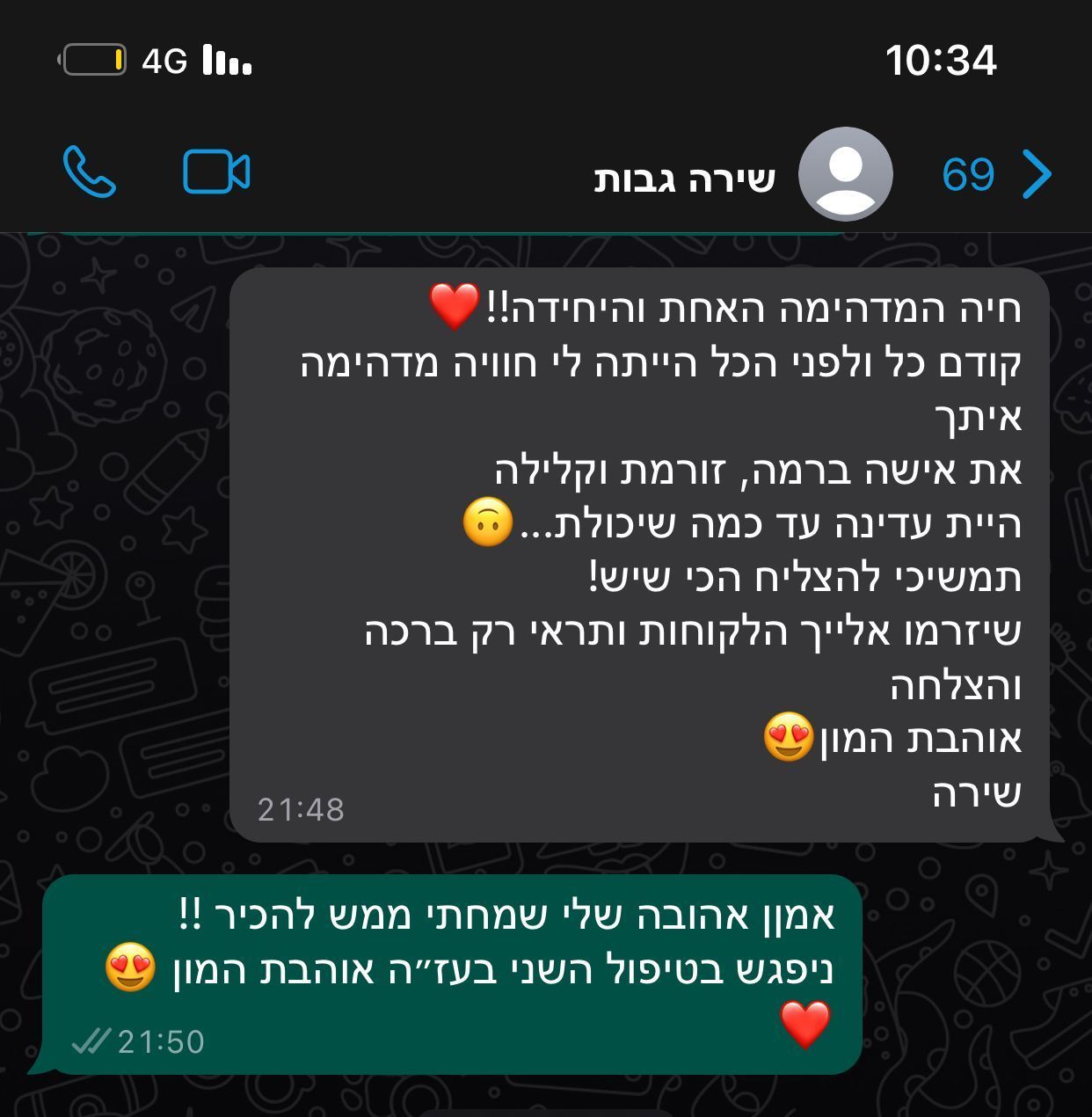Start a voice call with שירה גבות

coord(89,172)
